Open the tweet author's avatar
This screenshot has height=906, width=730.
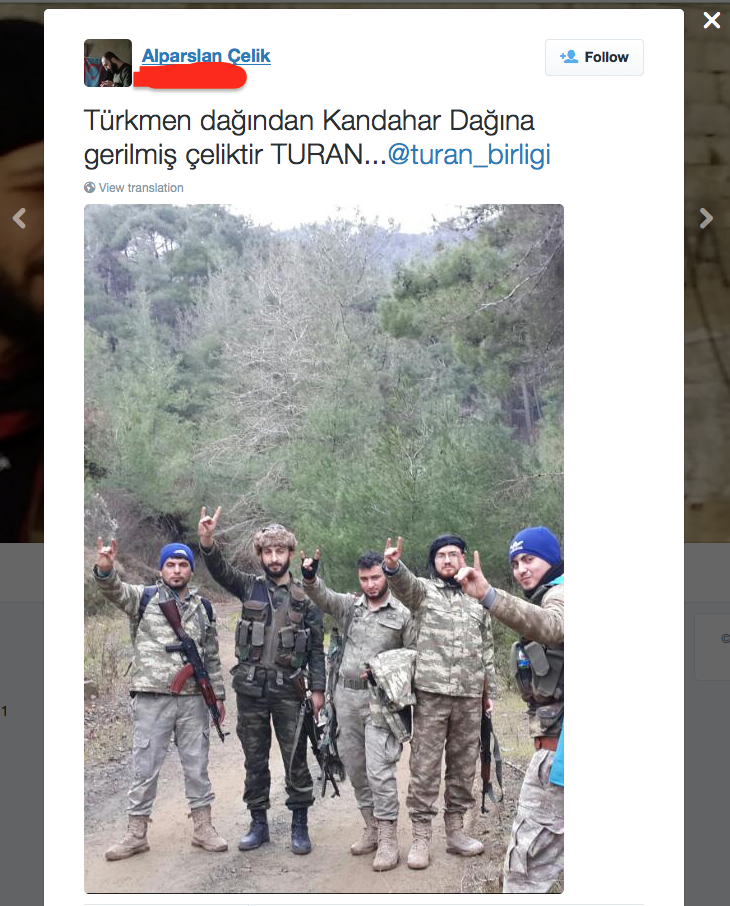(108, 63)
